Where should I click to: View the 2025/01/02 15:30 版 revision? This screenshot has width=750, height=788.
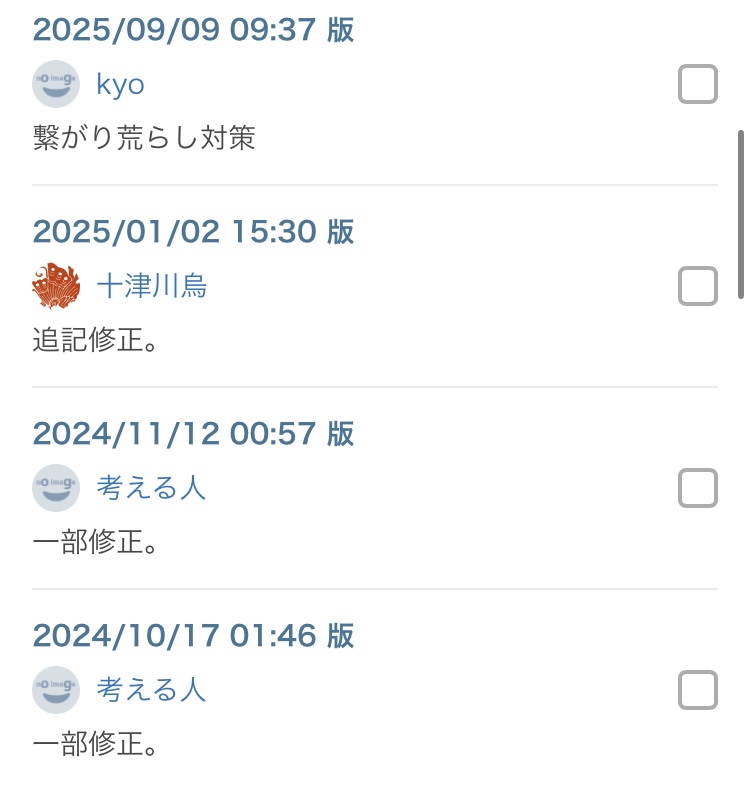(193, 232)
